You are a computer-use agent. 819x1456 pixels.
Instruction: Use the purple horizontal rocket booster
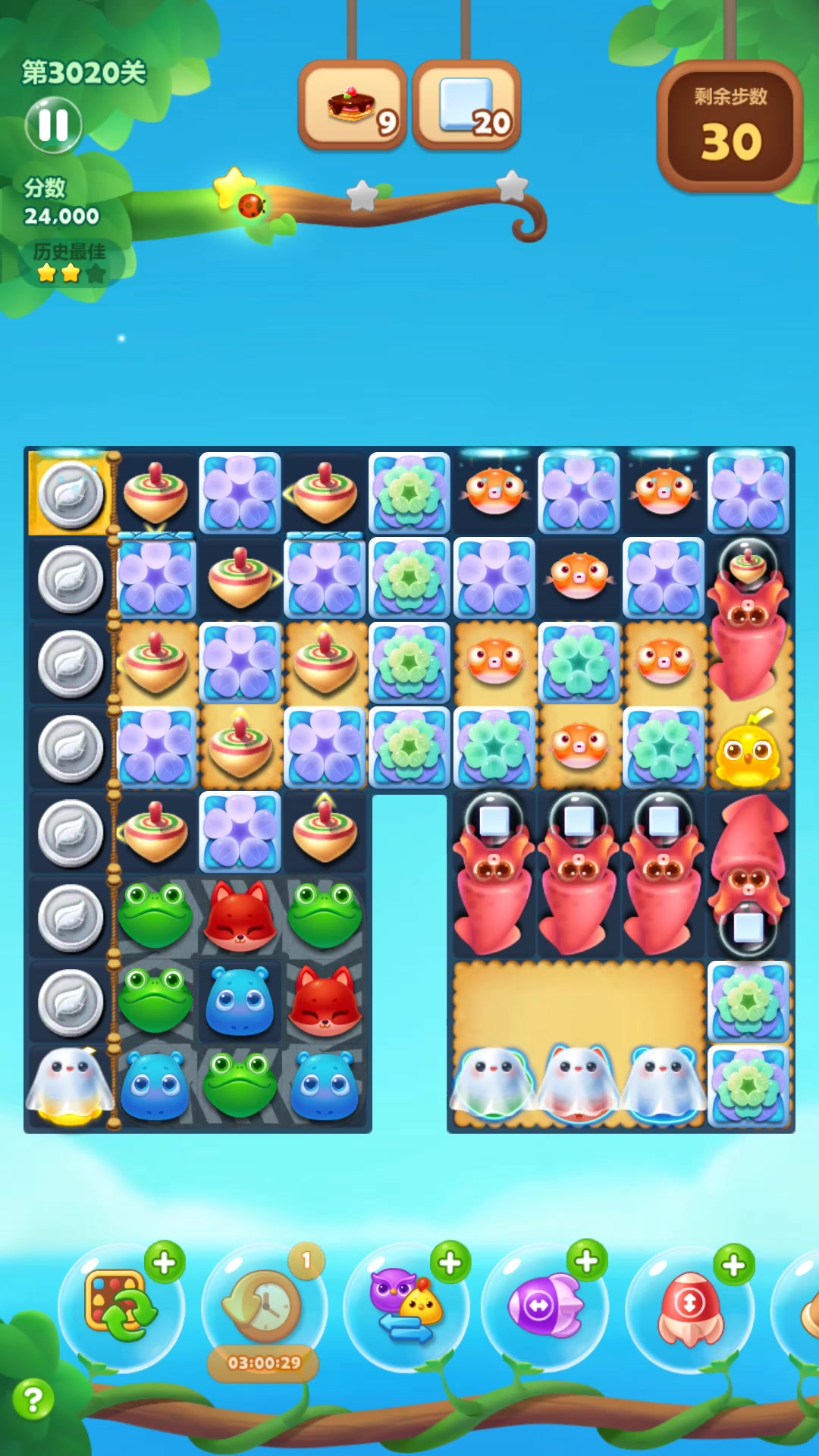[544, 1306]
